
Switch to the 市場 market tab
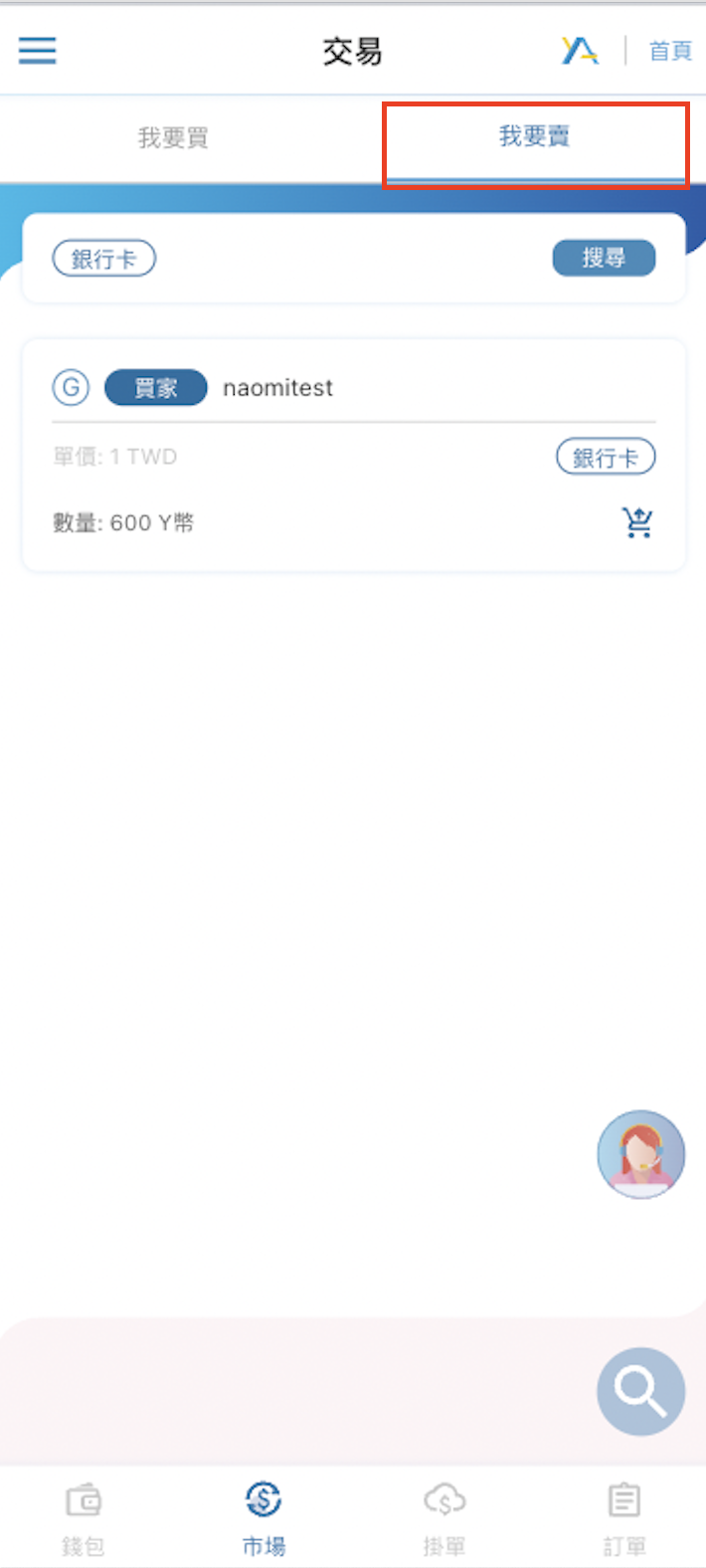(x=264, y=1518)
